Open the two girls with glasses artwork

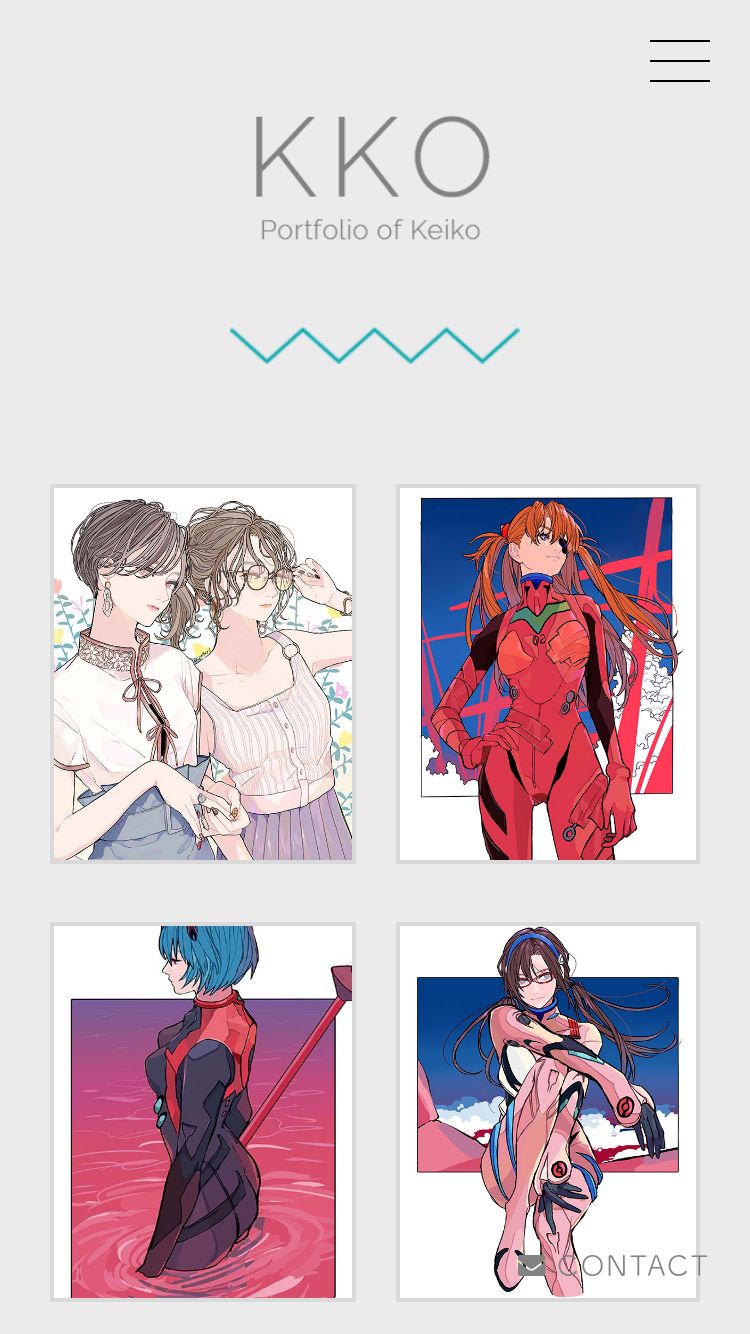pos(203,674)
